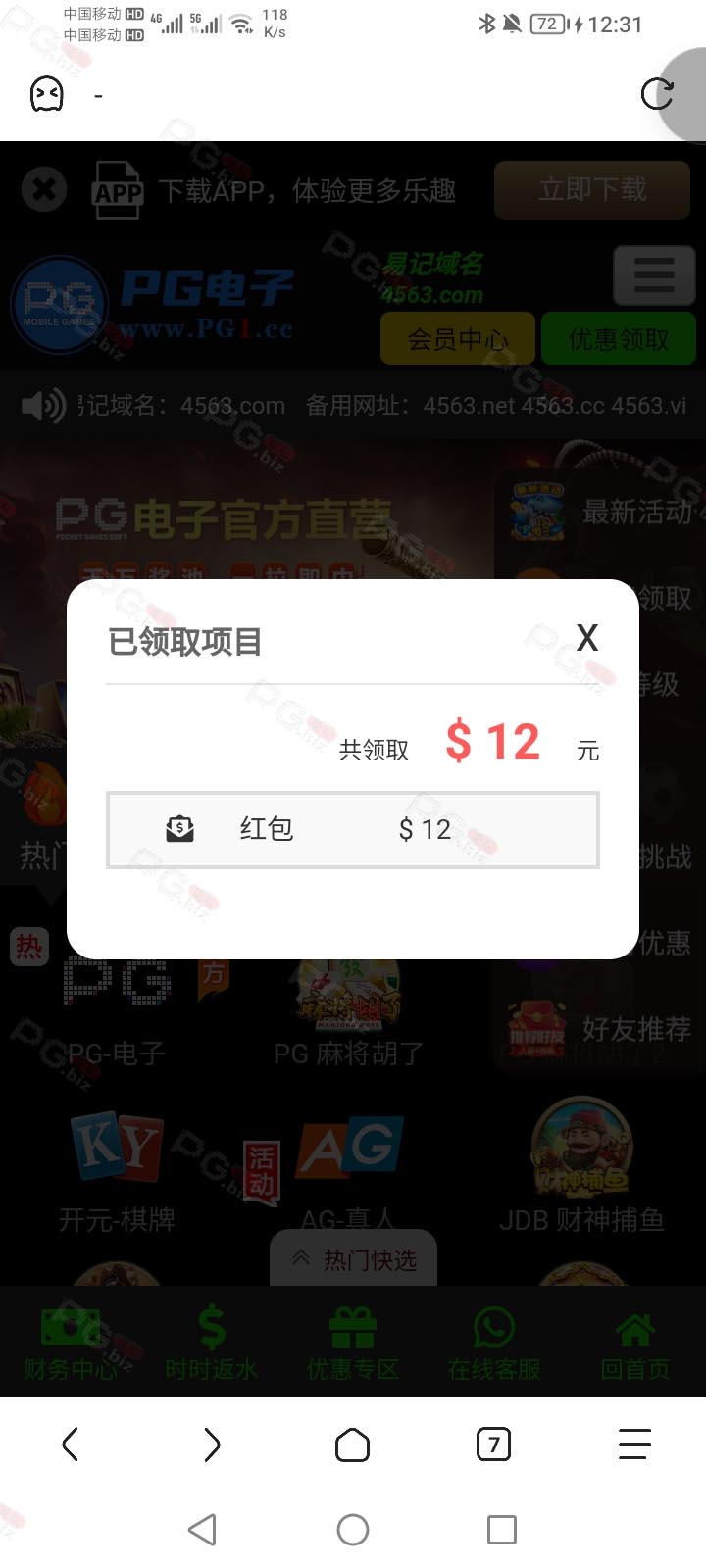Reload the page with the refresh icon
The image size is (706, 1568).
click(x=656, y=94)
